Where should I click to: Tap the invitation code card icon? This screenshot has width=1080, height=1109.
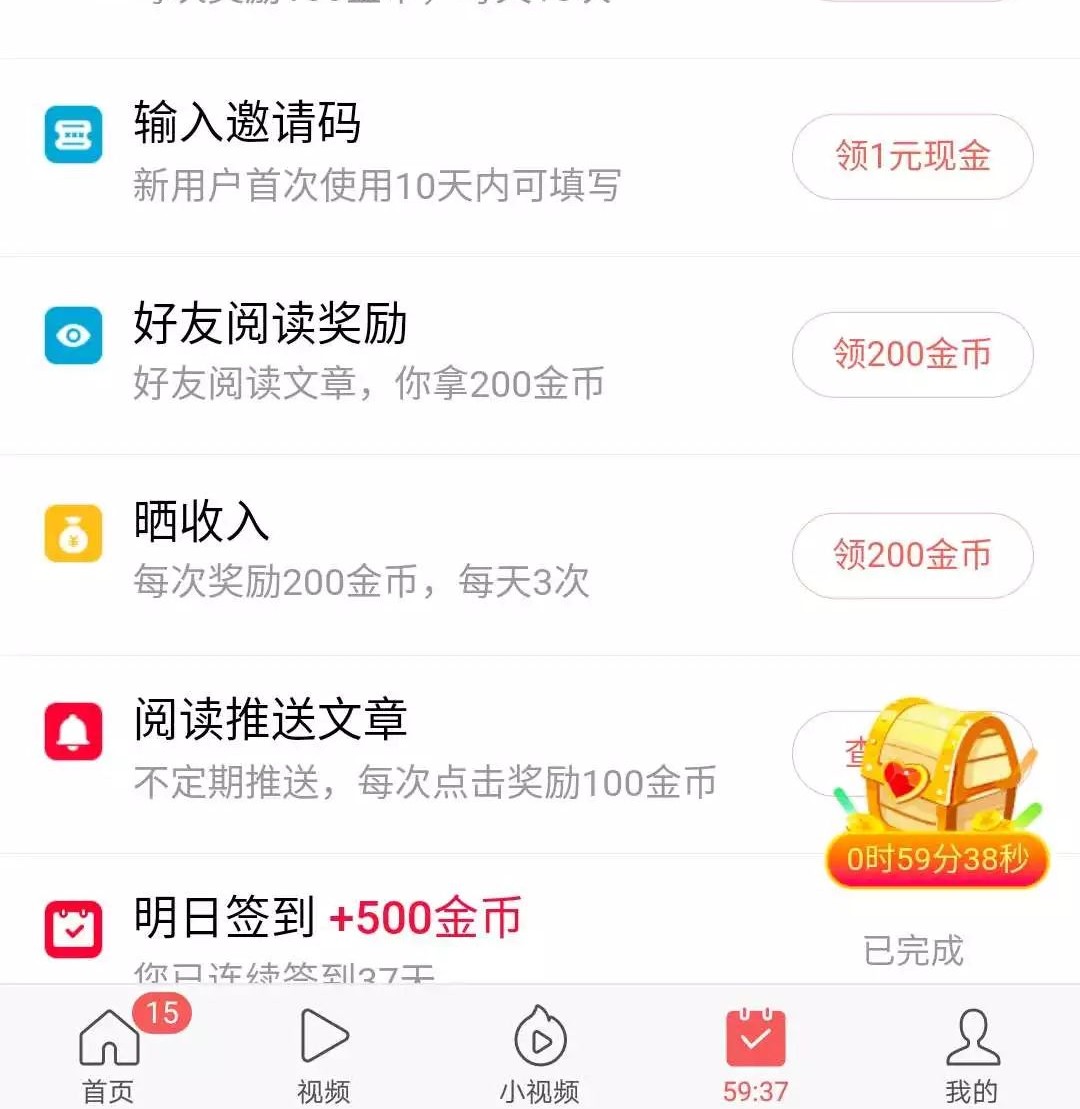[x=72, y=133]
